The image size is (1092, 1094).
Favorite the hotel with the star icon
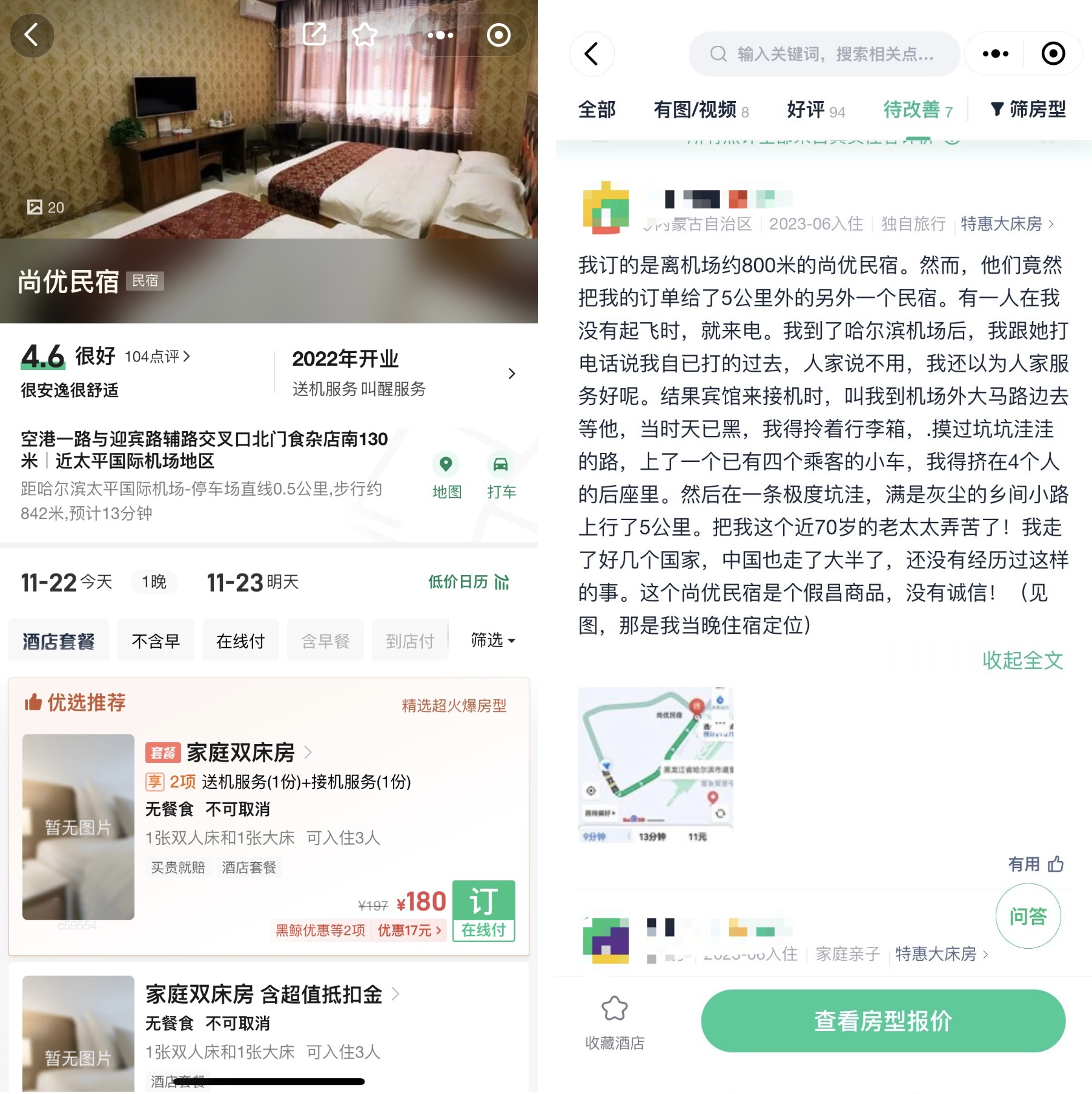point(364,35)
